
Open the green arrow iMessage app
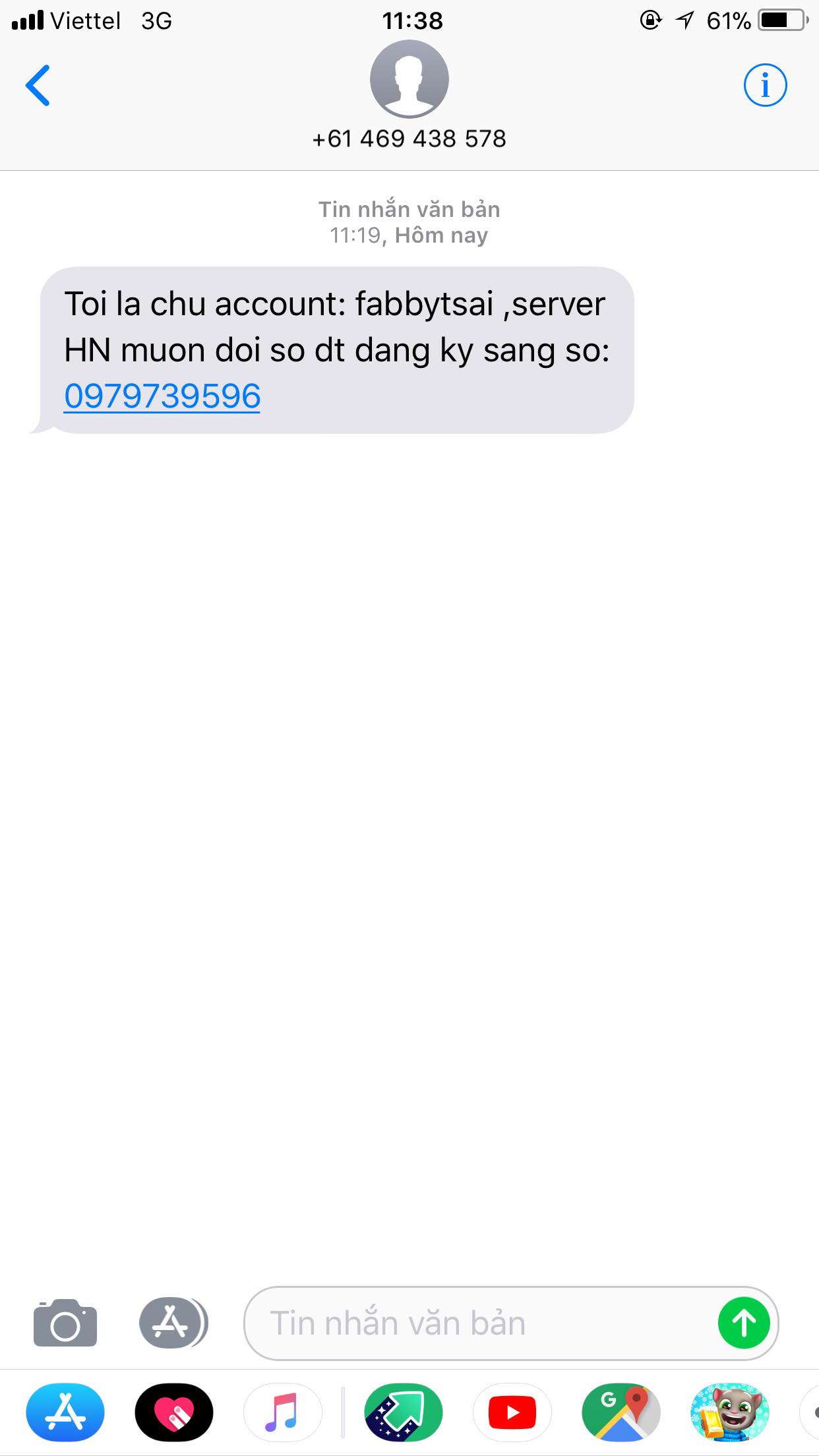point(403,1412)
